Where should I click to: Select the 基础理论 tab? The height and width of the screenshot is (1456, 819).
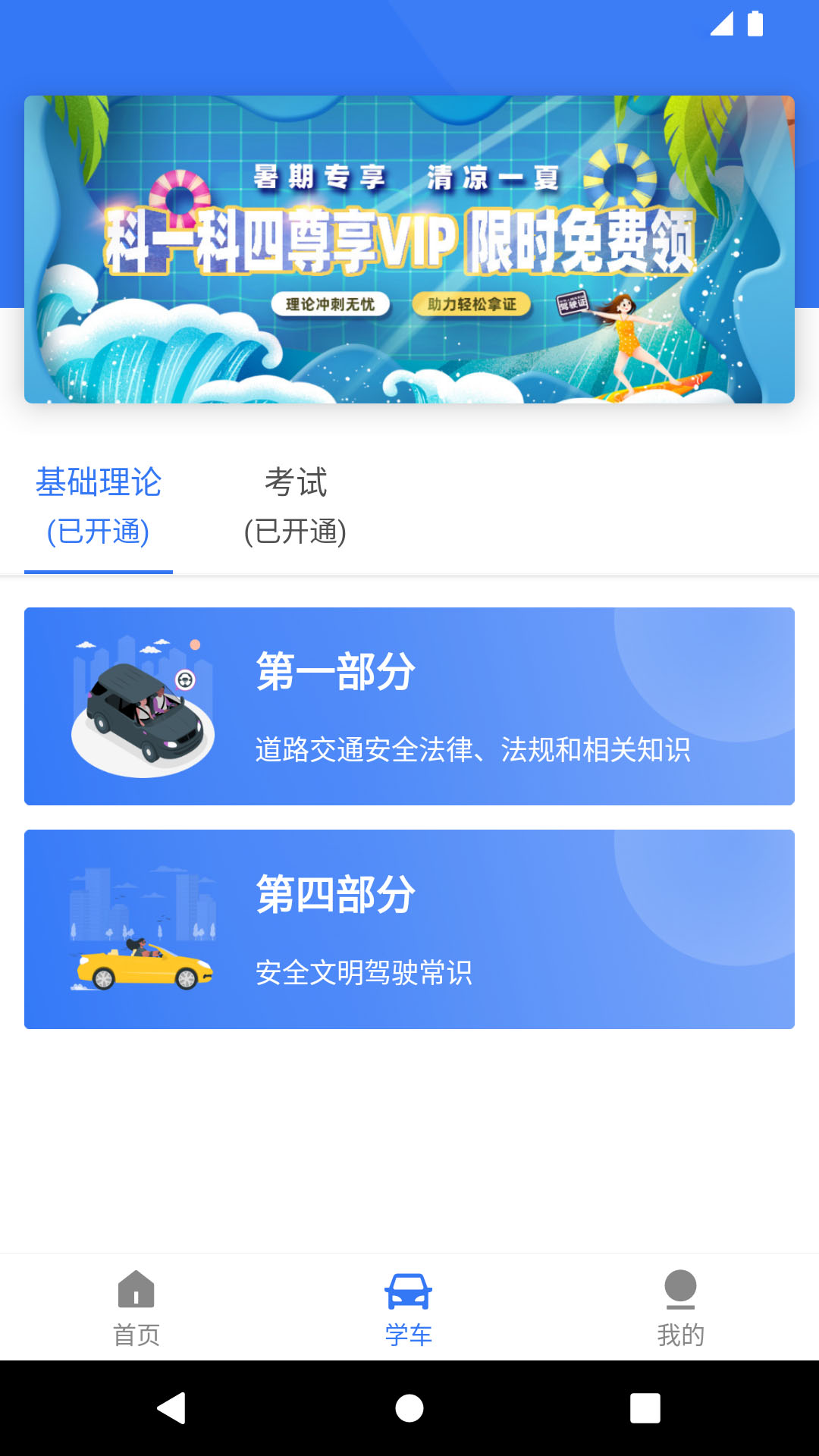[x=100, y=484]
